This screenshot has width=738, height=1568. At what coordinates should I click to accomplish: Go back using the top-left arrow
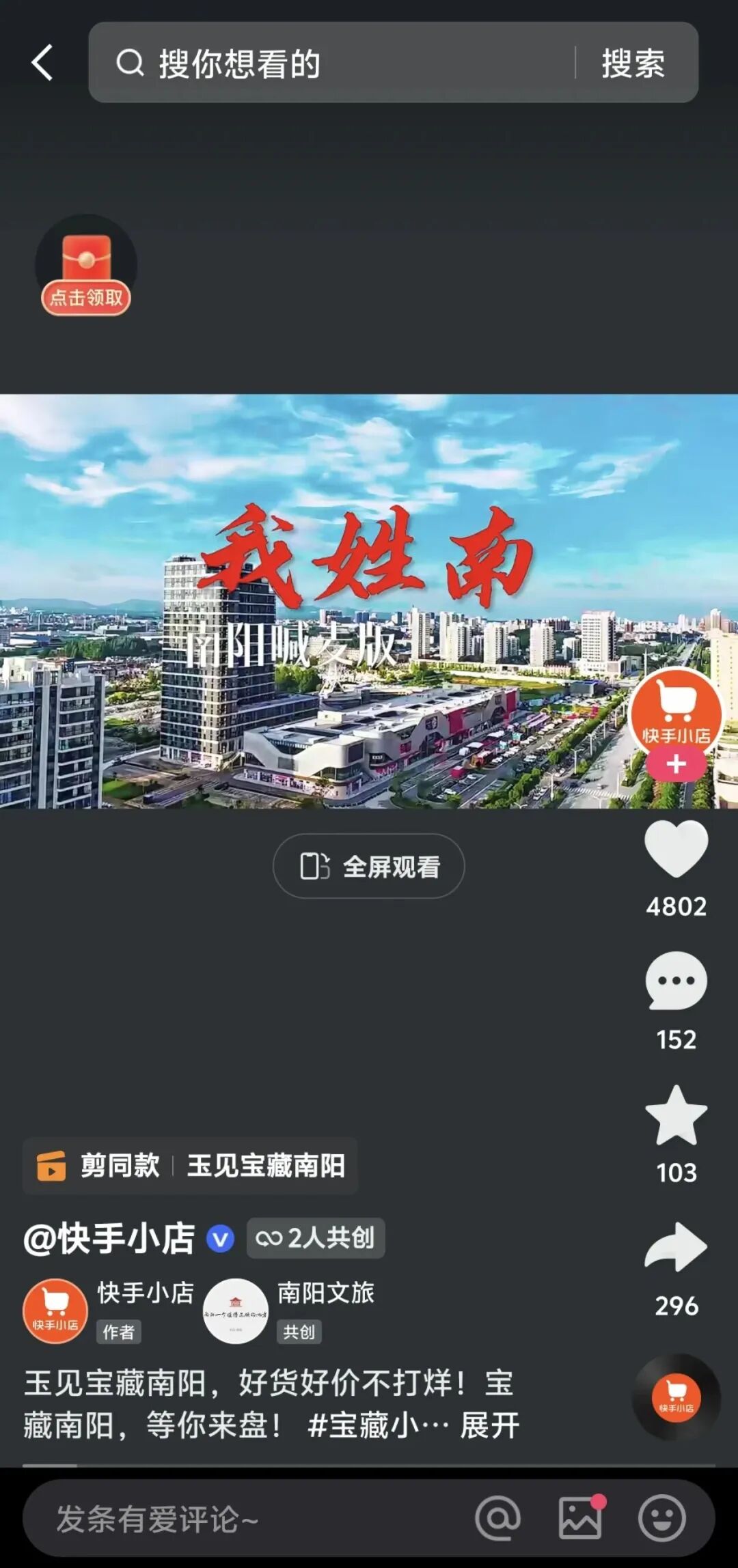pyautogui.click(x=42, y=63)
